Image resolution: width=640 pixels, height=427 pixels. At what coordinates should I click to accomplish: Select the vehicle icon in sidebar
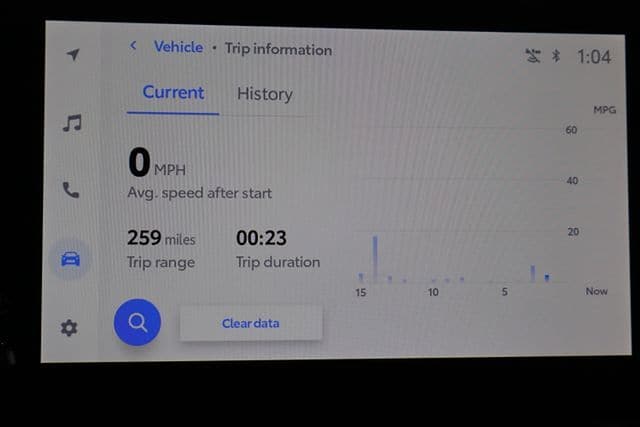click(70, 259)
